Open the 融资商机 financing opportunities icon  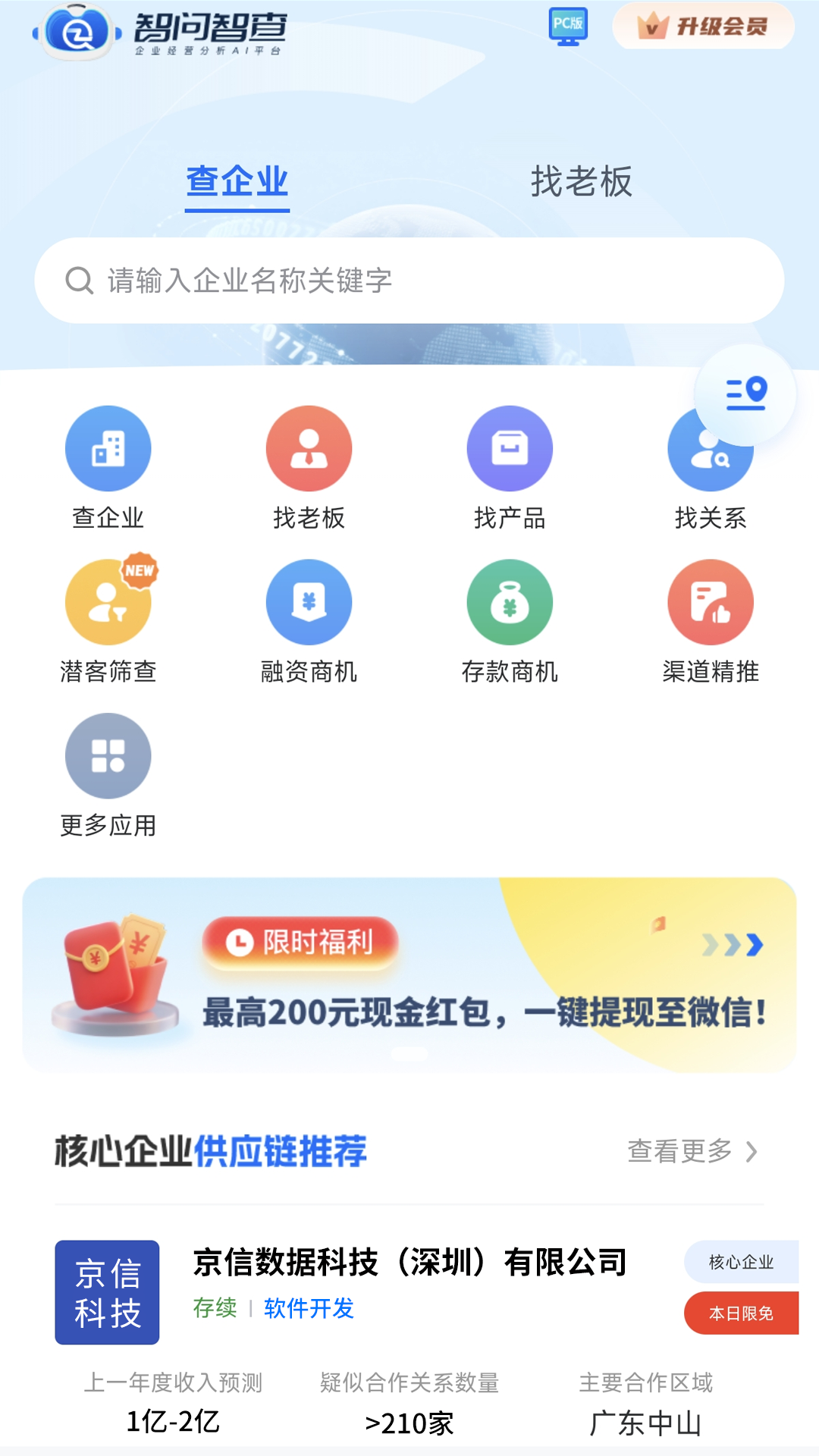(x=309, y=601)
